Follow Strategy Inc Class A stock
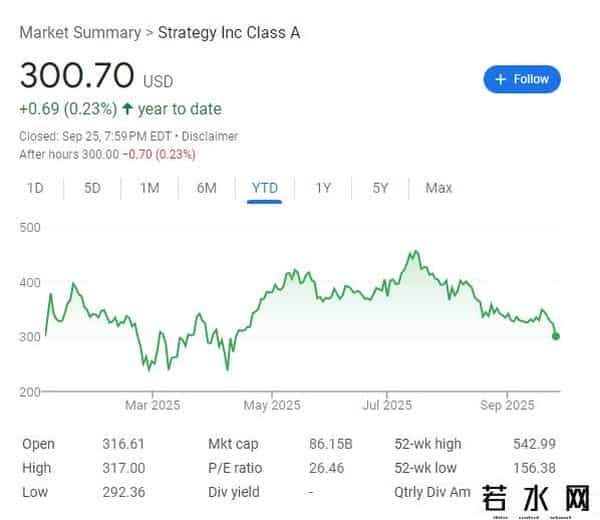The image size is (600, 520). pyautogui.click(x=522, y=79)
